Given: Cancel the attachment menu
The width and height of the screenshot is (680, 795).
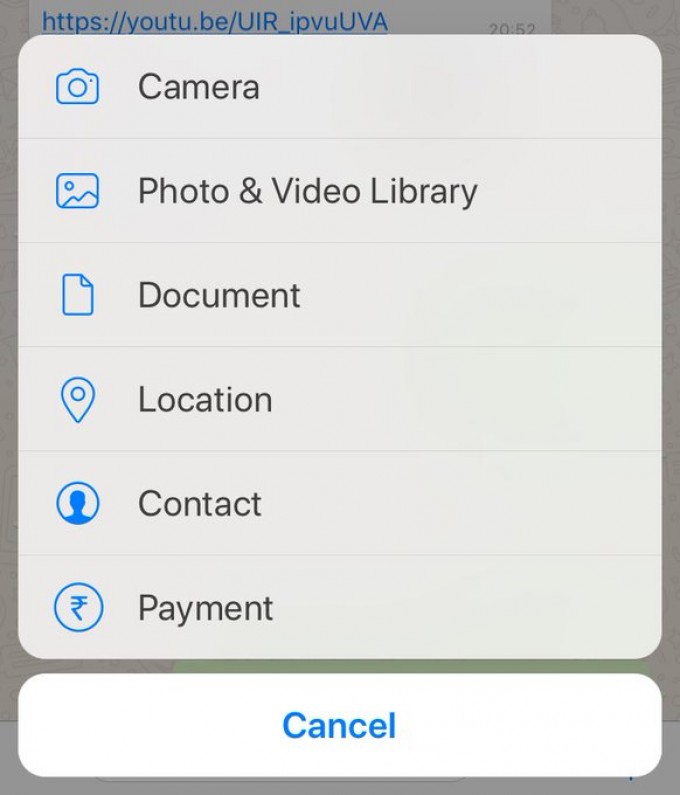Looking at the screenshot, I should coord(339,725).
